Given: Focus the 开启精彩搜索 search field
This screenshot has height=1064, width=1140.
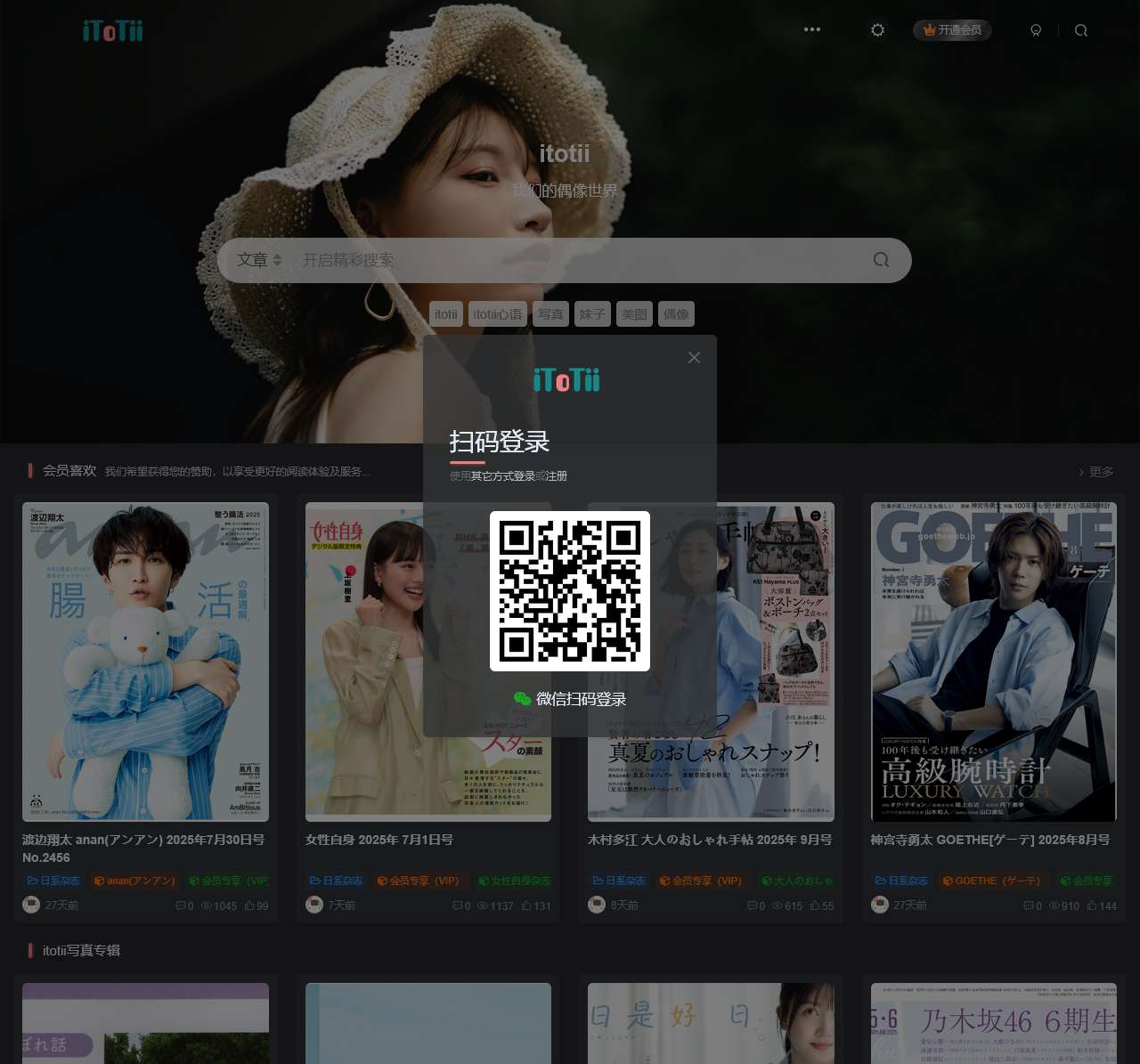Looking at the screenshot, I should tap(570, 260).
